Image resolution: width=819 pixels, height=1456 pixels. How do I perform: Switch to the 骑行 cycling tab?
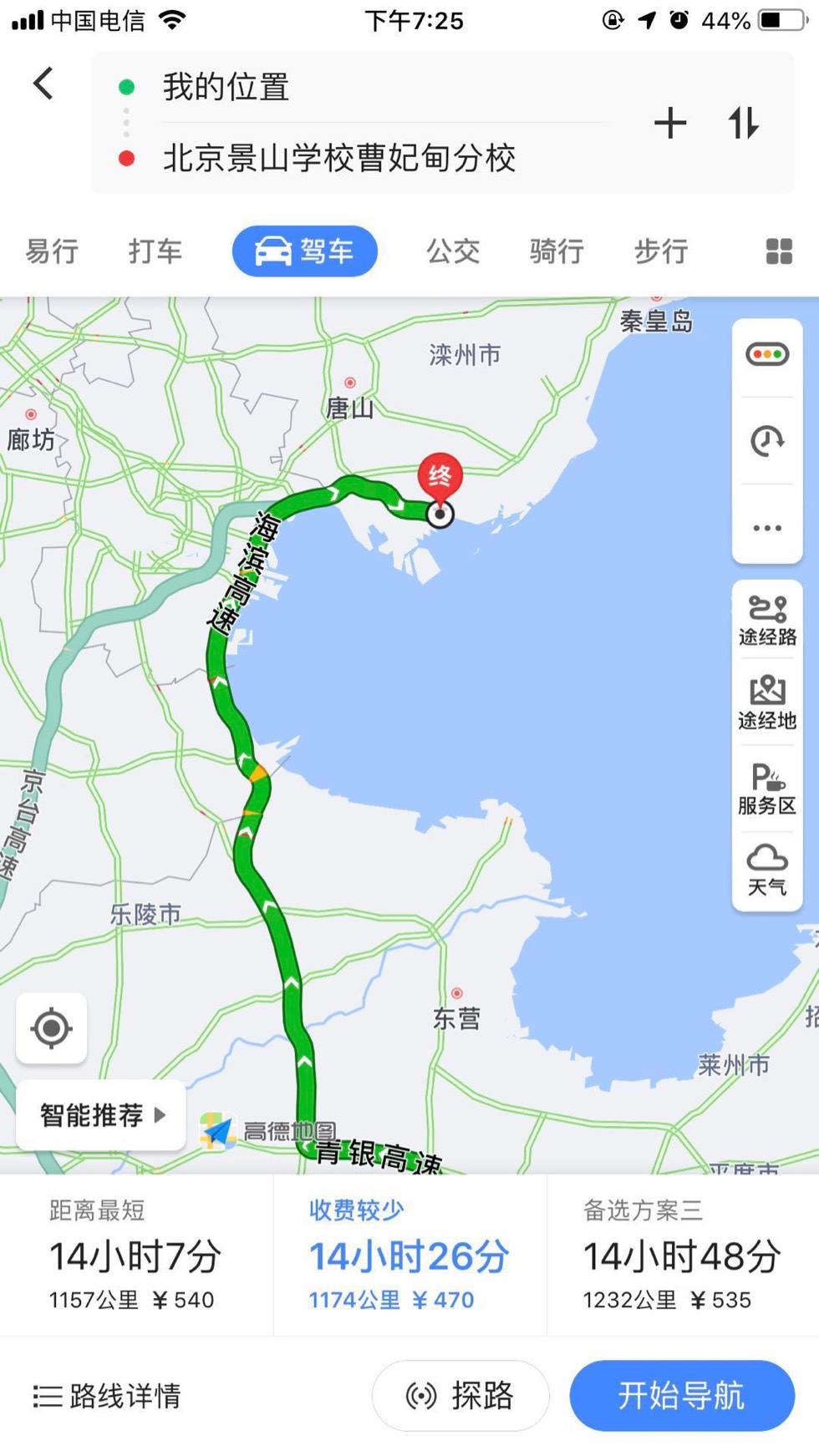coord(556,251)
